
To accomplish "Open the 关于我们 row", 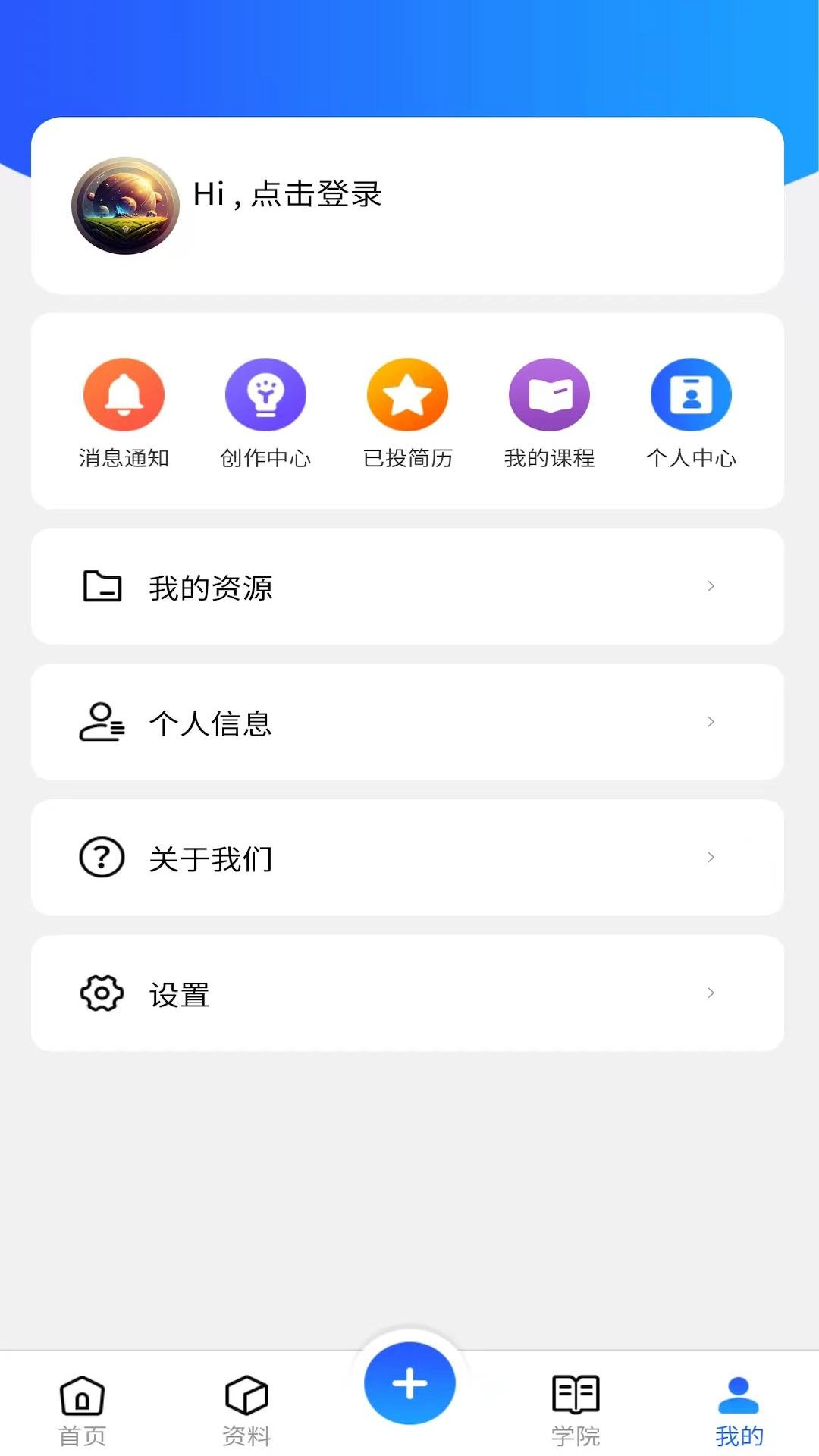I will tap(212, 858).
